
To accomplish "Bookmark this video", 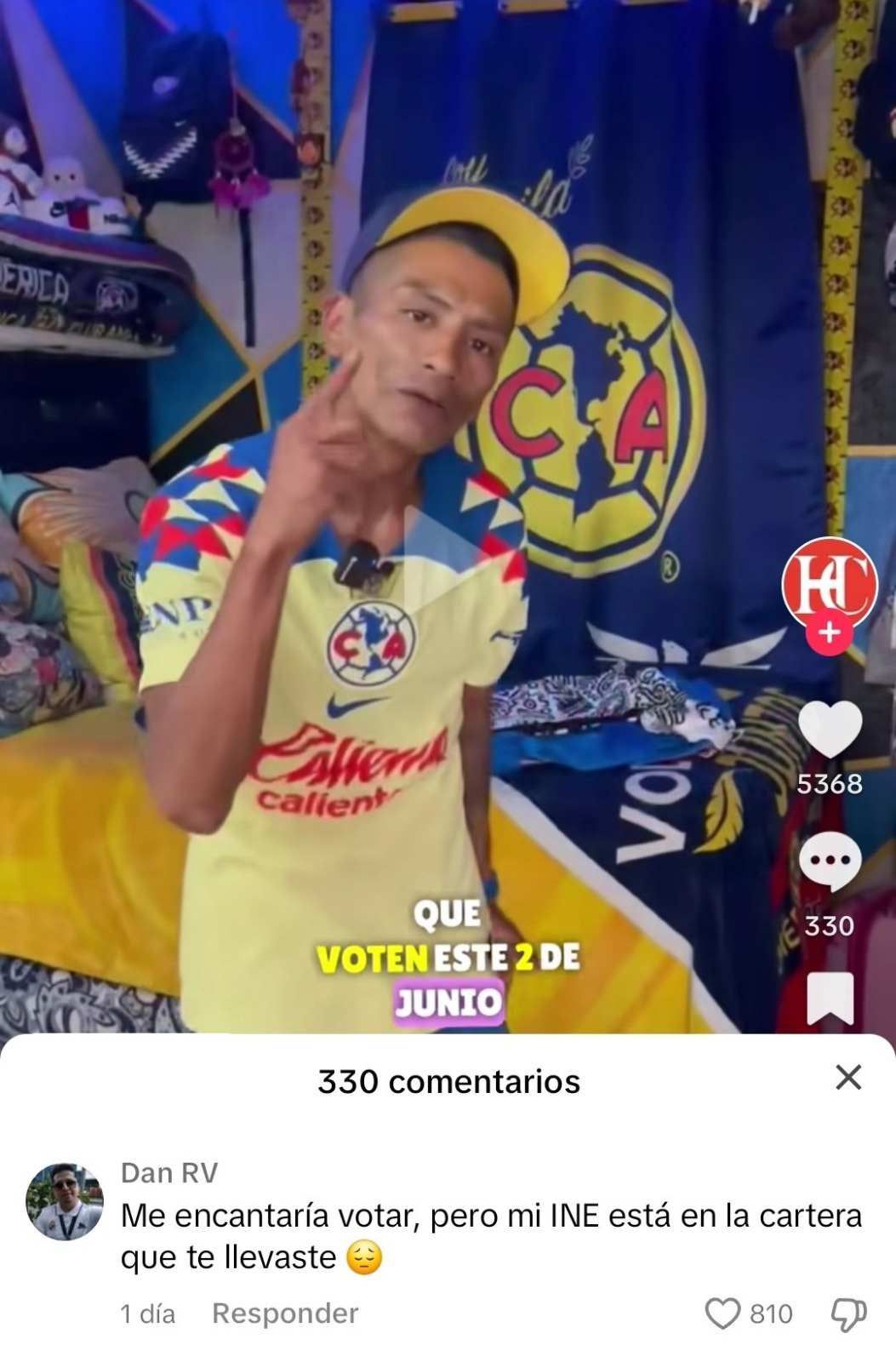I will click(x=830, y=998).
